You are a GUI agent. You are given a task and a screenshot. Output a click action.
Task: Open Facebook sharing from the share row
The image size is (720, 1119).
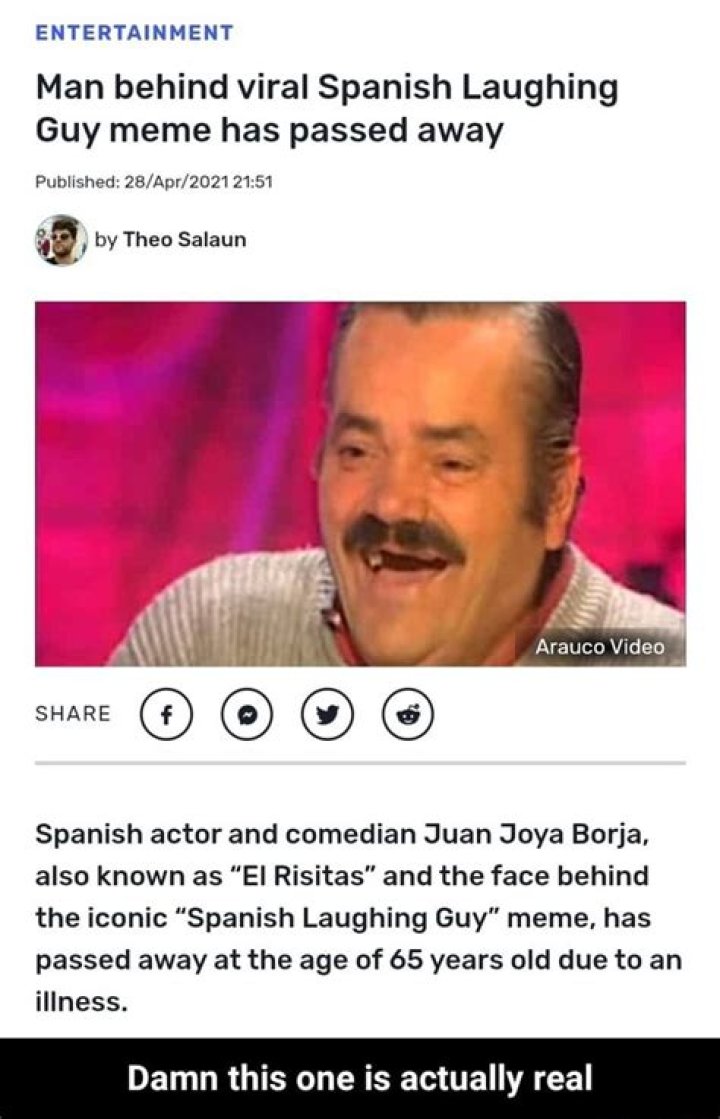click(169, 713)
